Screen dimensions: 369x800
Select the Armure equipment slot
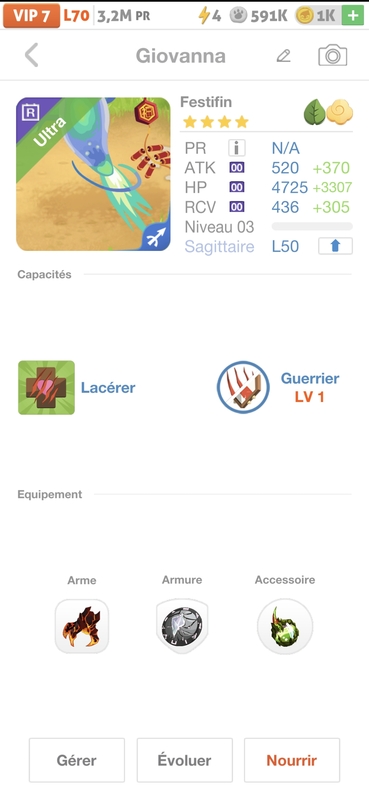pyautogui.click(x=182, y=626)
